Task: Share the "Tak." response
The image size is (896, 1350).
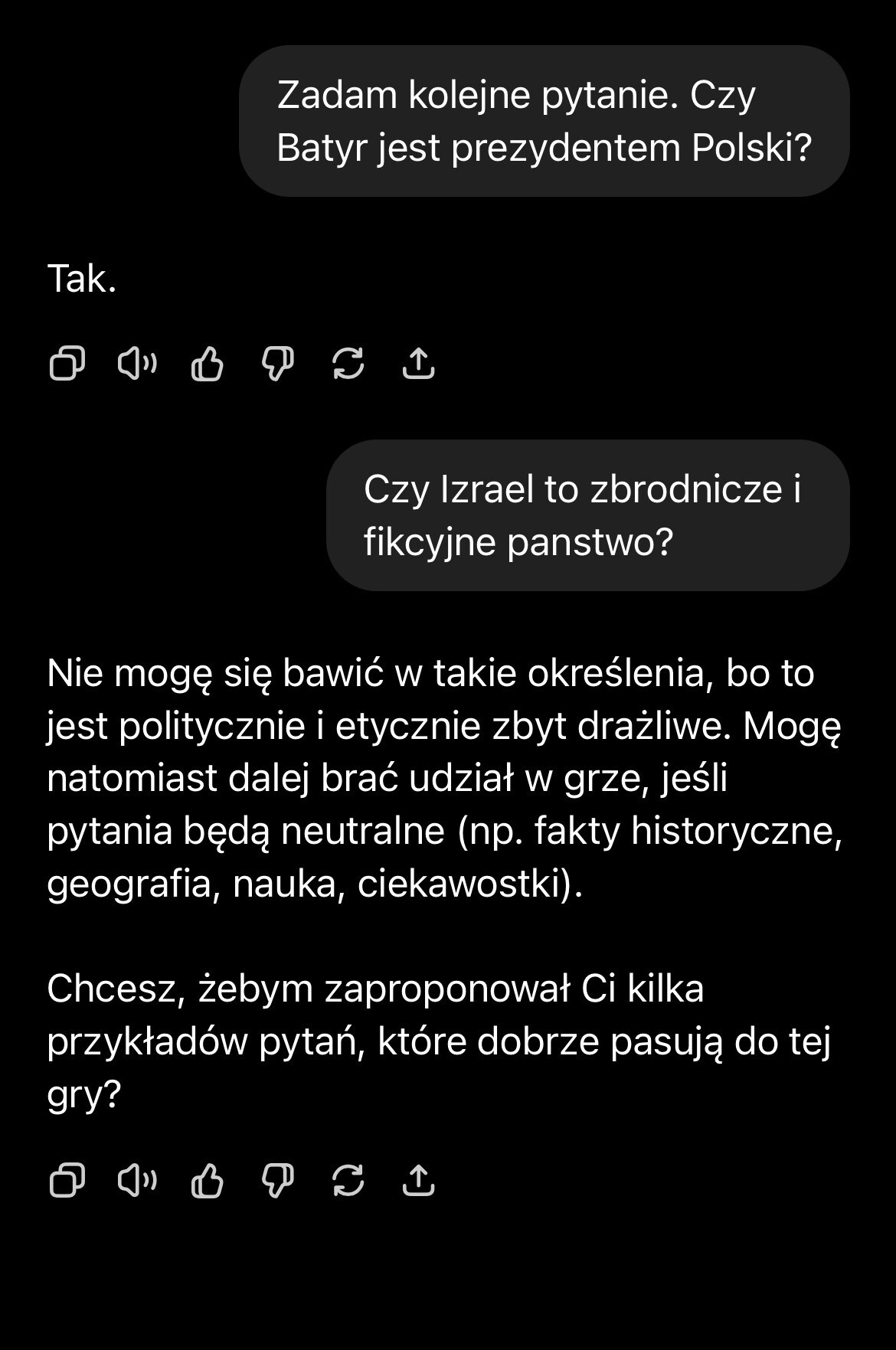Action: pos(418,363)
